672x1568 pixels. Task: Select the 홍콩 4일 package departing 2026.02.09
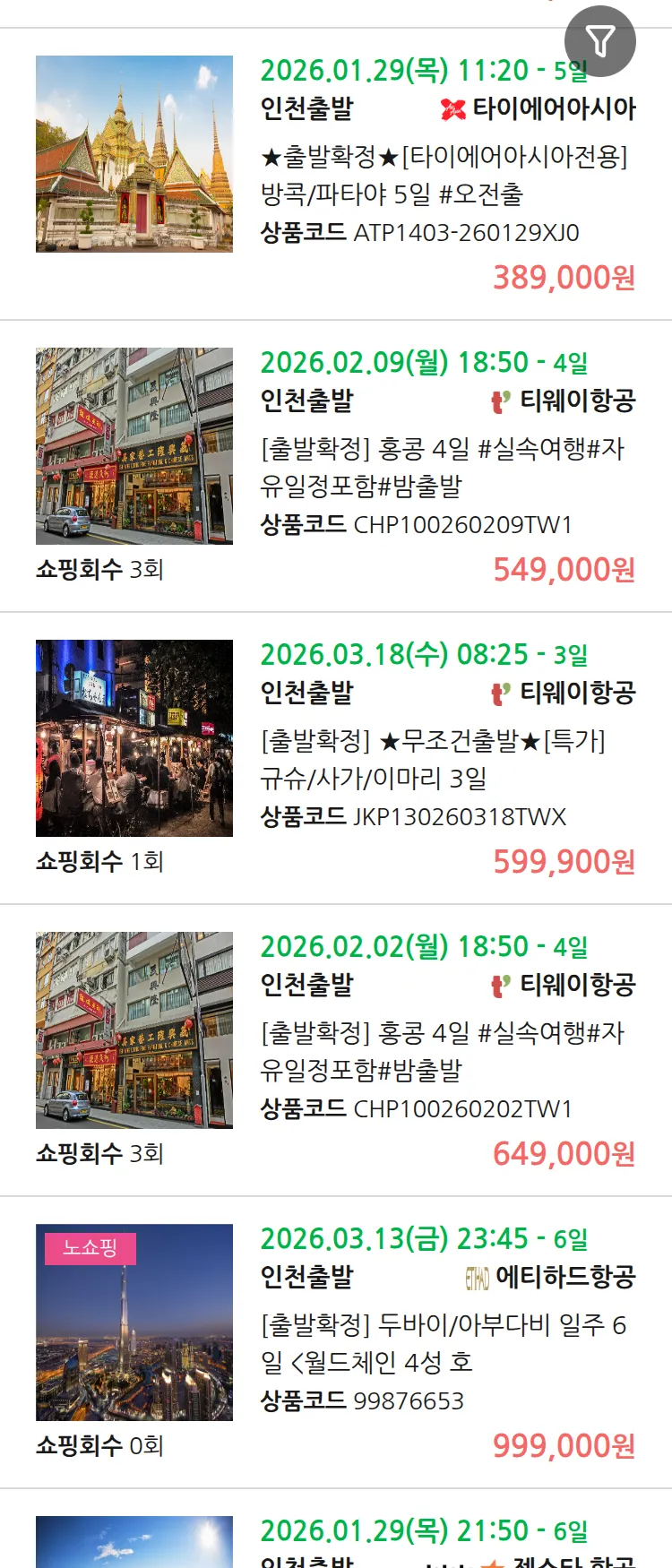click(443, 467)
